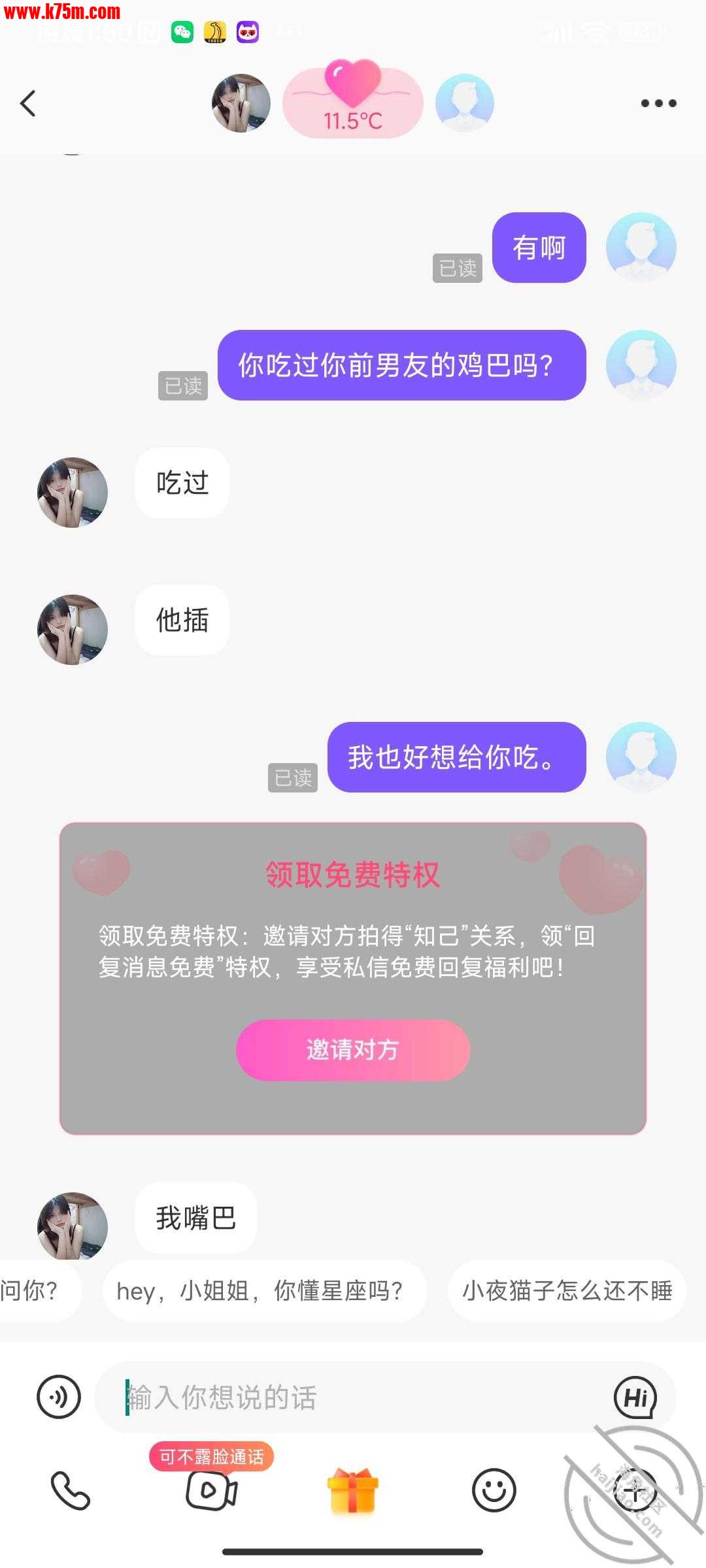Open the Hi greeting shortcut icon
The height and width of the screenshot is (1568, 706).
tap(635, 1397)
